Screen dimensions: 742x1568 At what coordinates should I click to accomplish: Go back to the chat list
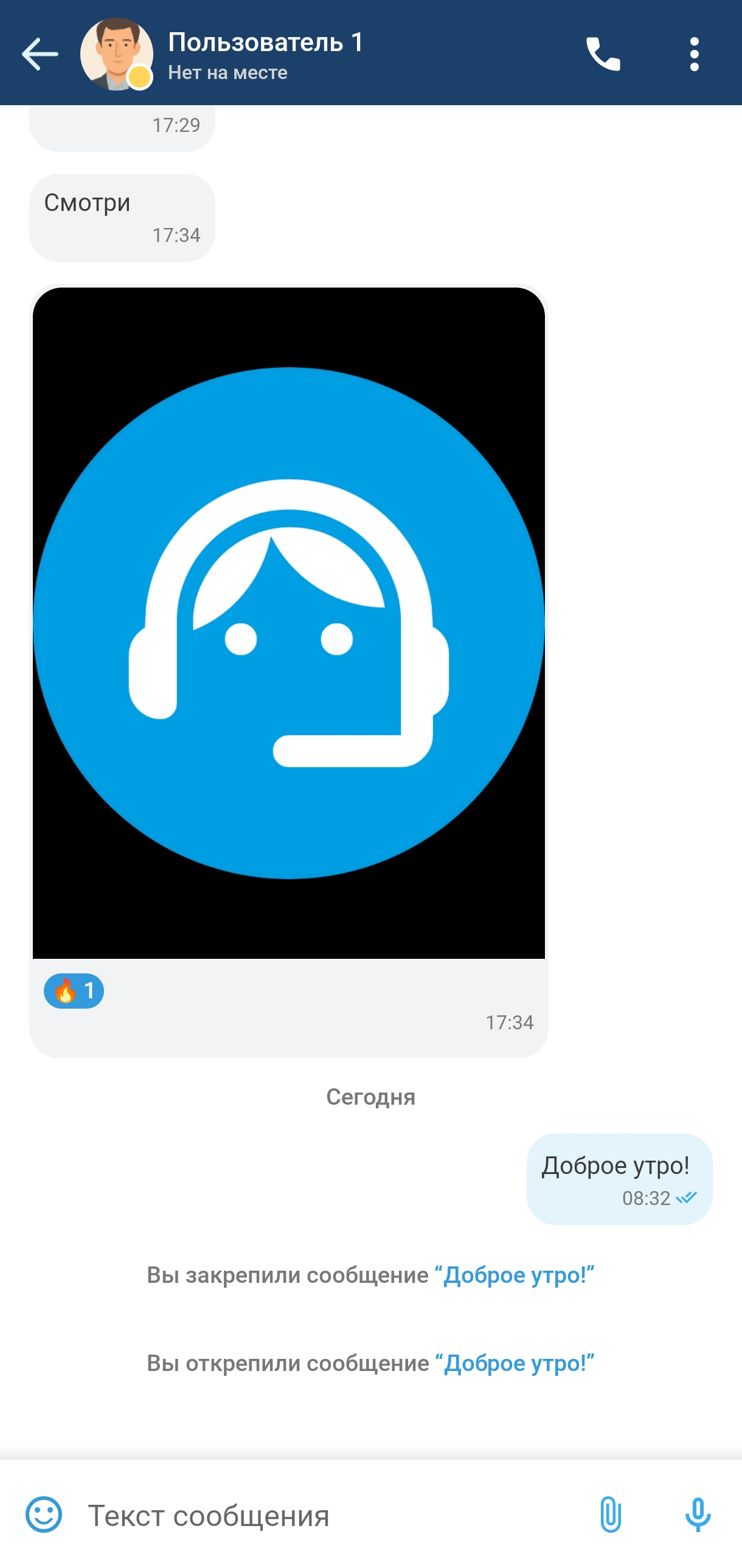click(40, 55)
